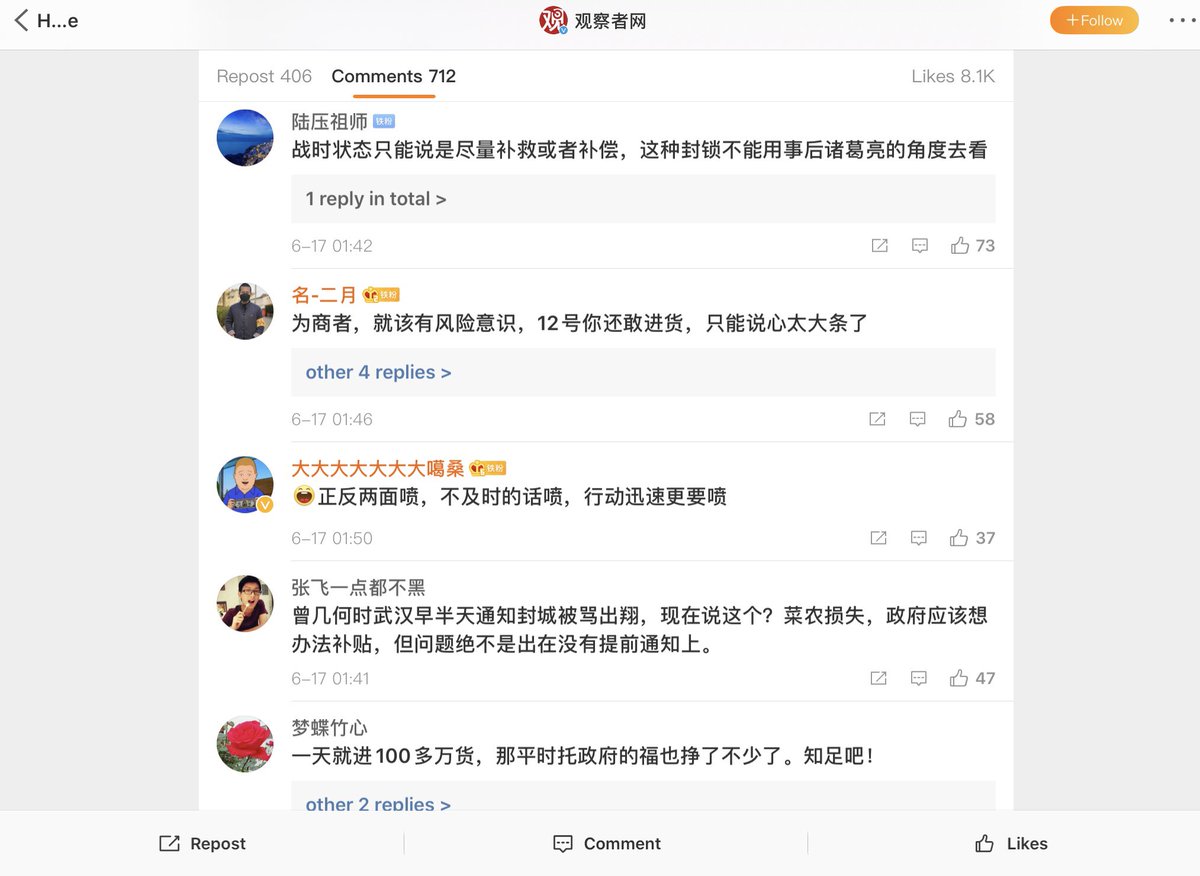The image size is (1200, 876).
Task: Like 张飞一点都不黑's comment with 47 likes
Action: 959,678
